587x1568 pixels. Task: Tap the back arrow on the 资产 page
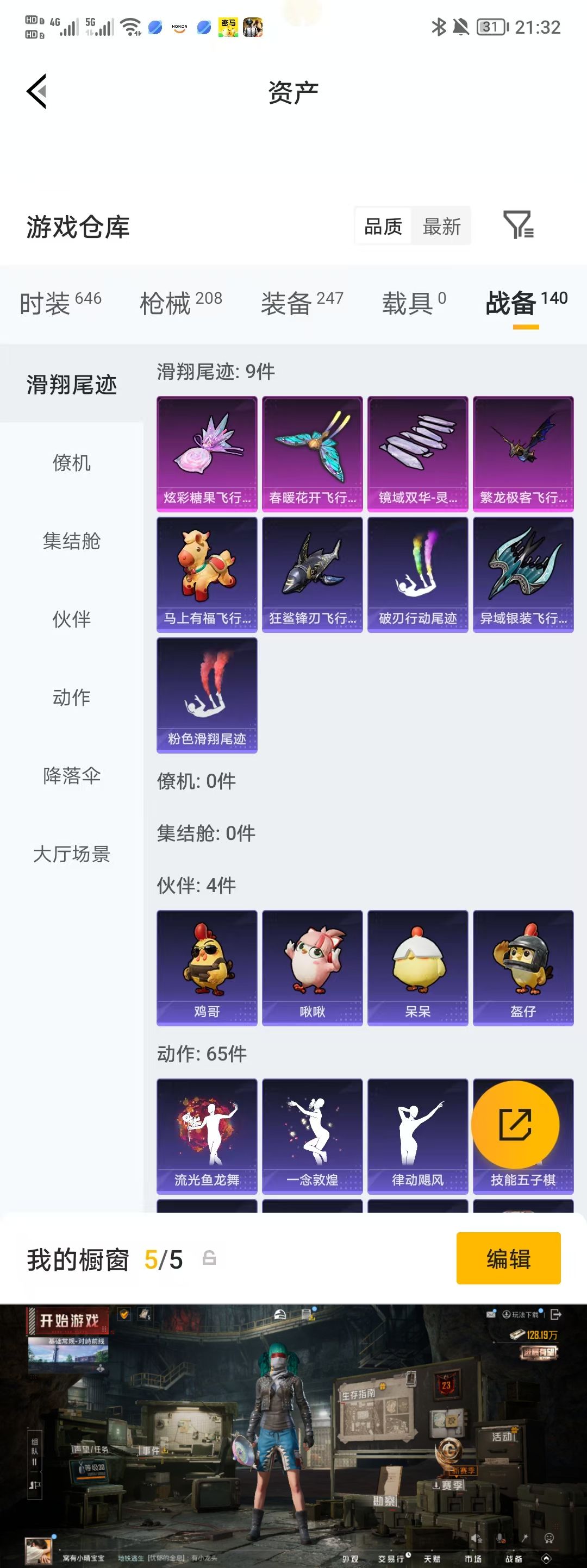[38, 91]
